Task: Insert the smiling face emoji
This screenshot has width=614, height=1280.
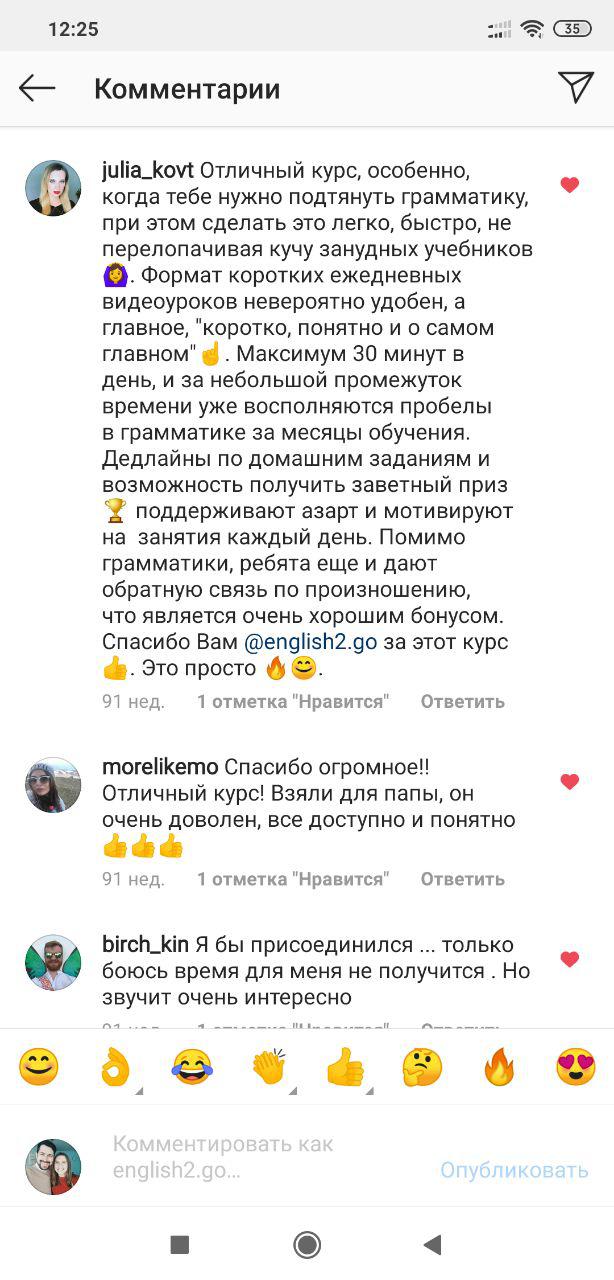Action: [39, 1068]
